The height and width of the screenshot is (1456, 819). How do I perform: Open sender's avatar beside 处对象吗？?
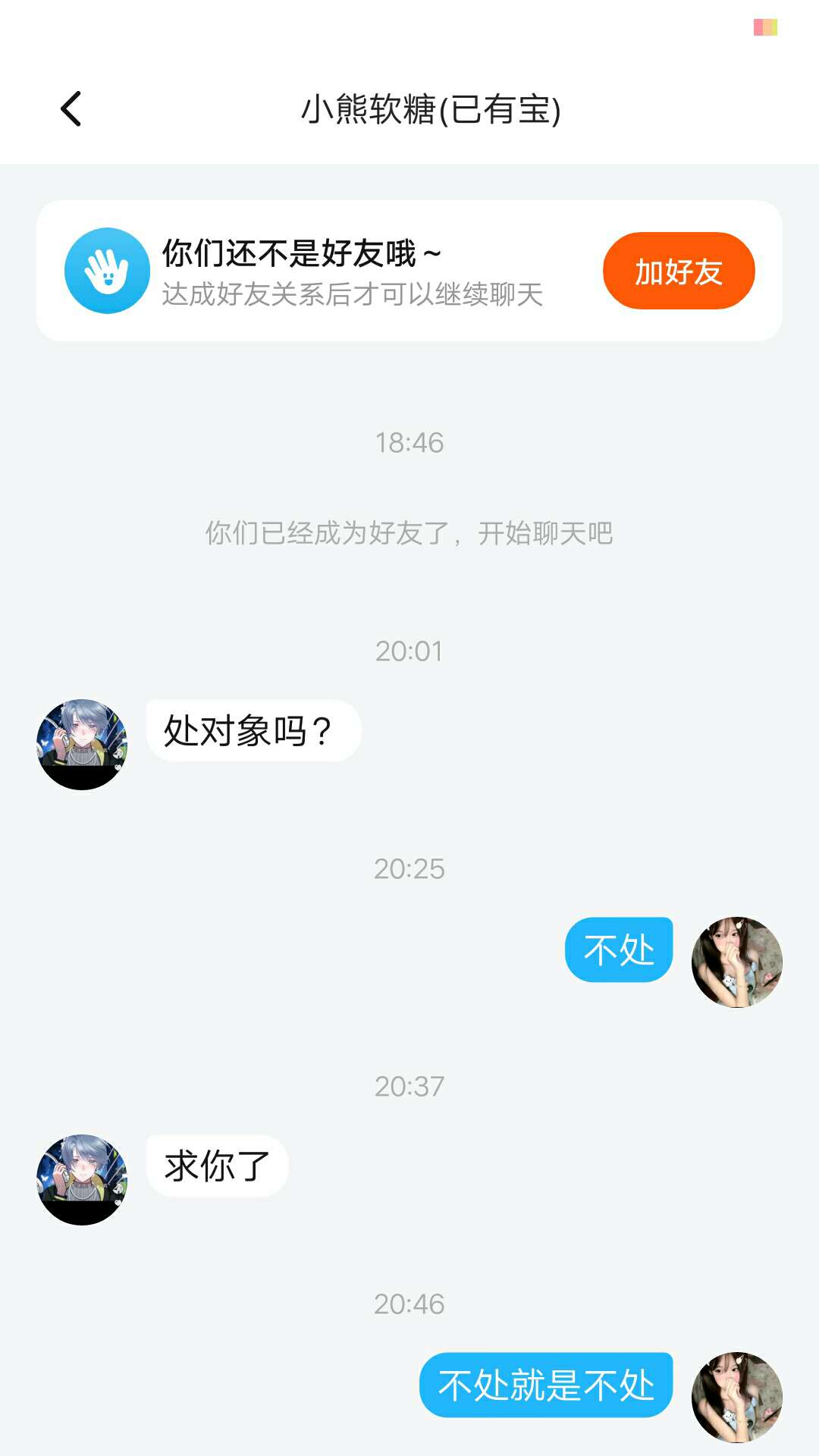(82, 744)
